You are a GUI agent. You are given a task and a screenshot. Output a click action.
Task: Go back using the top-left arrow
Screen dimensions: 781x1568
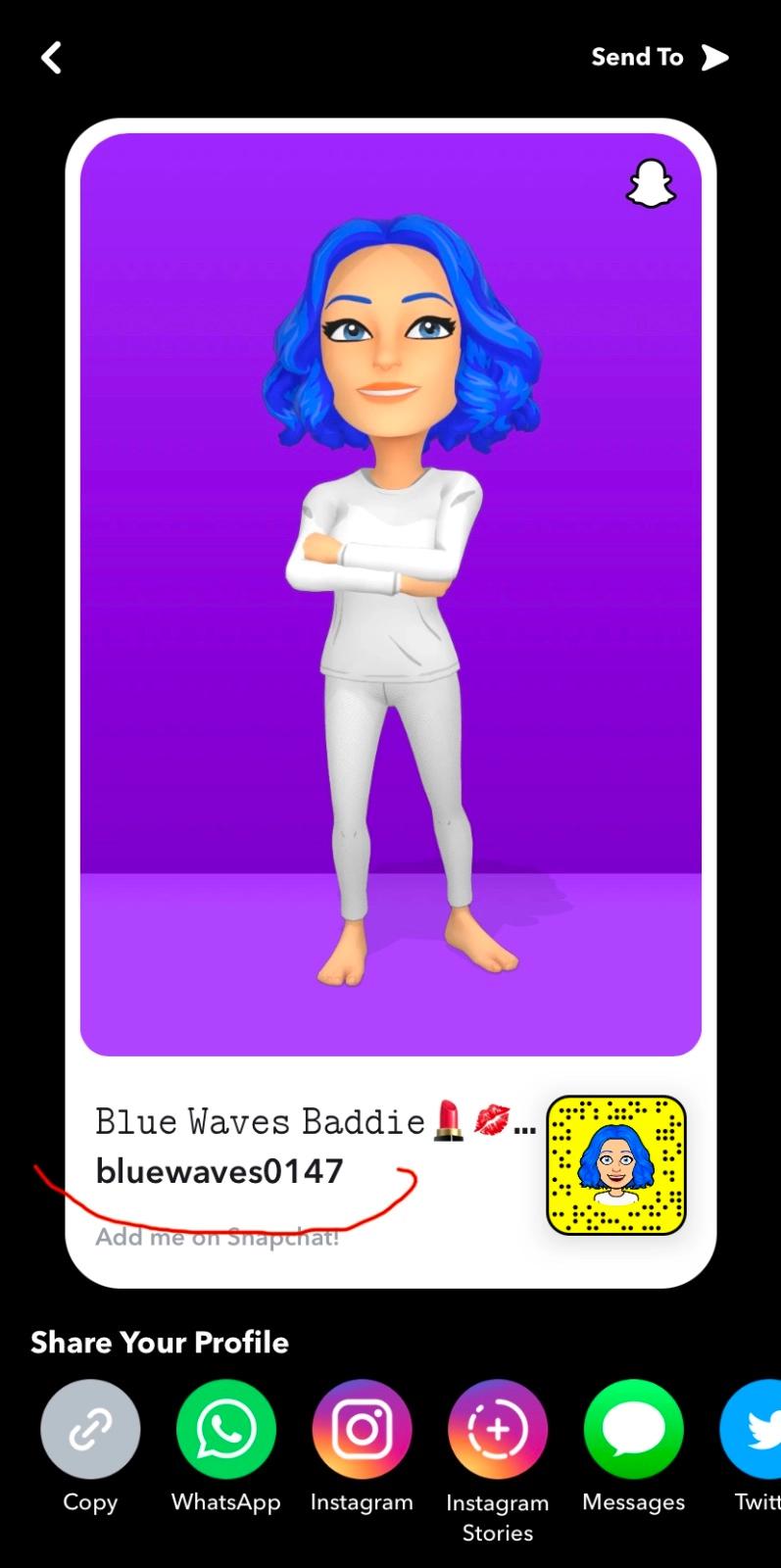point(52,58)
